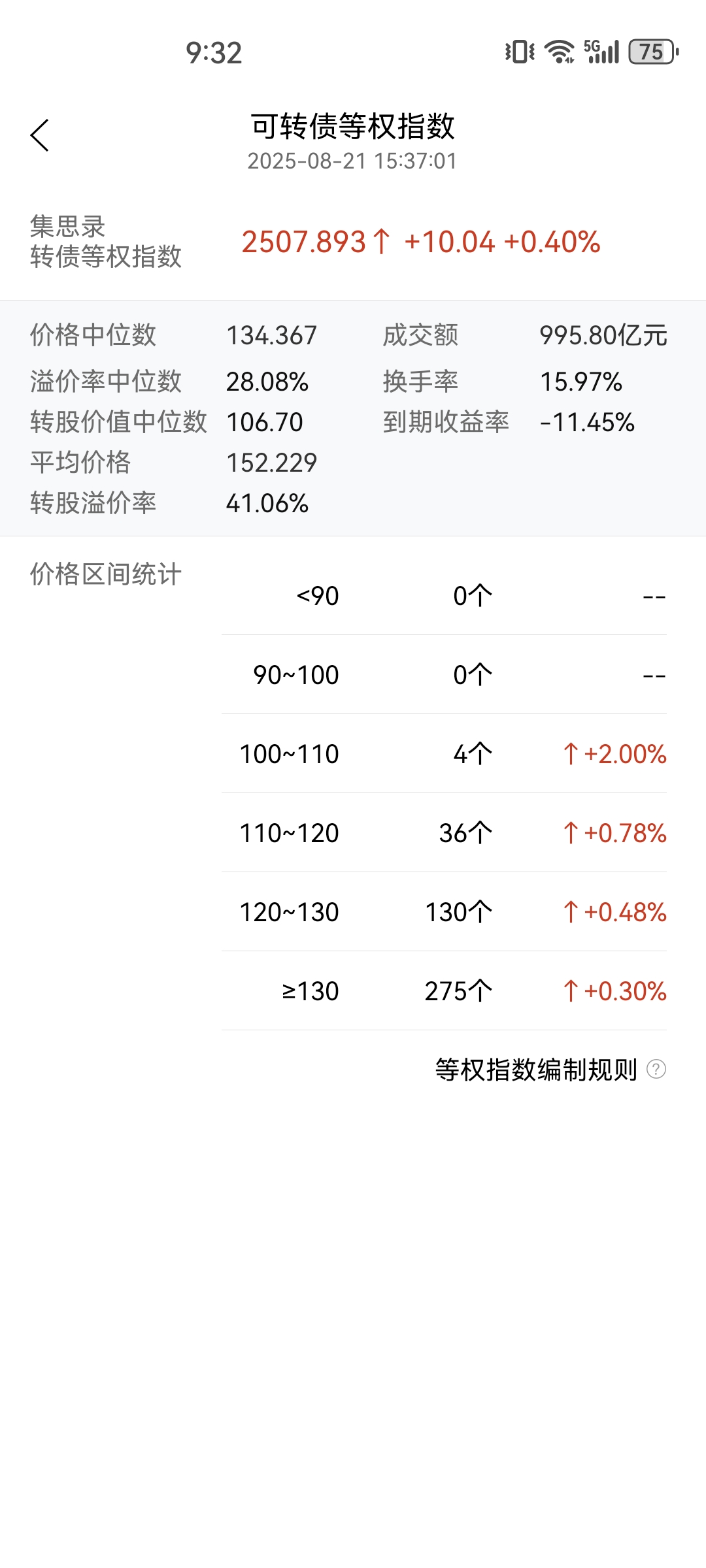The width and height of the screenshot is (706, 1568).
Task: Go back using the top-left arrow
Action: [40, 135]
